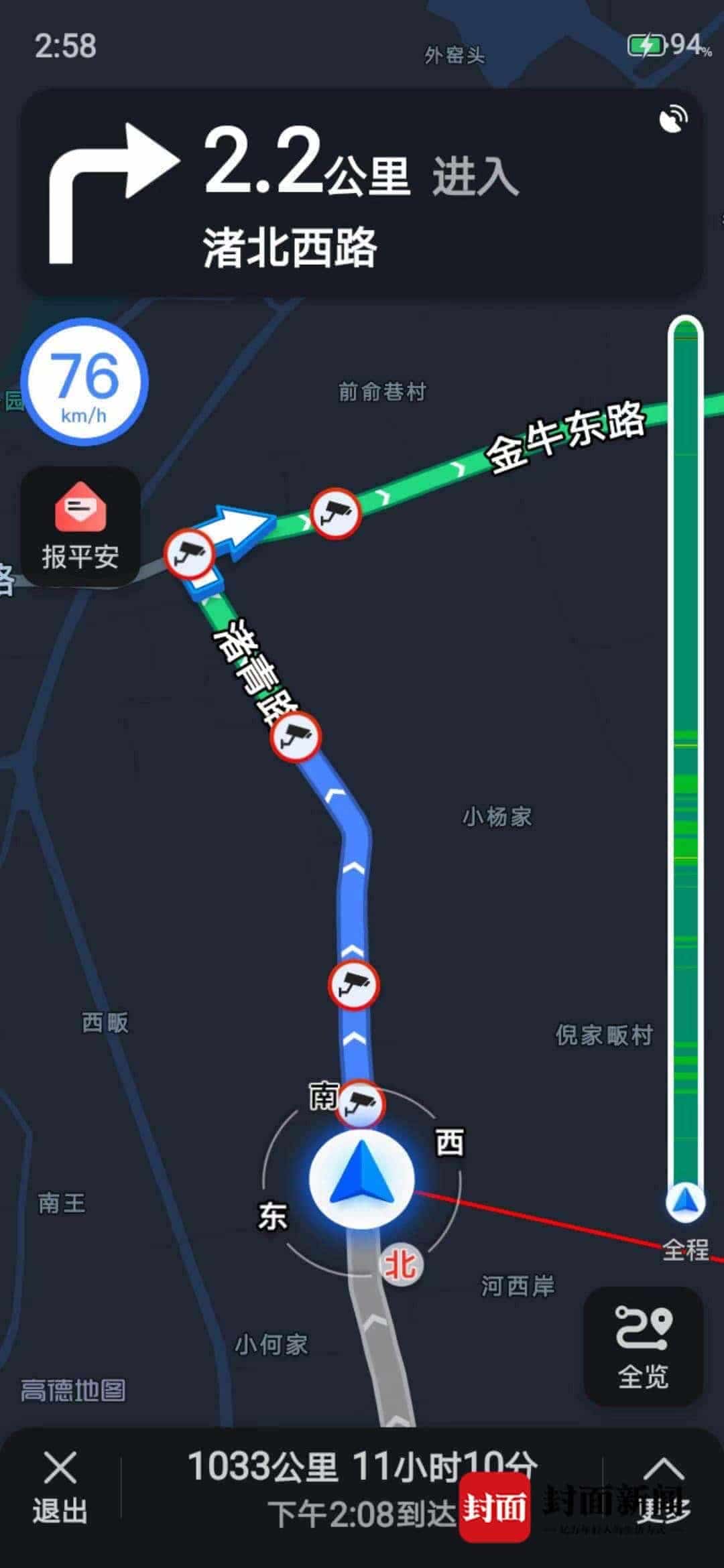Tap the satellite signal icon
724x1568 pixels.
pyautogui.click(x=672, y=121)
